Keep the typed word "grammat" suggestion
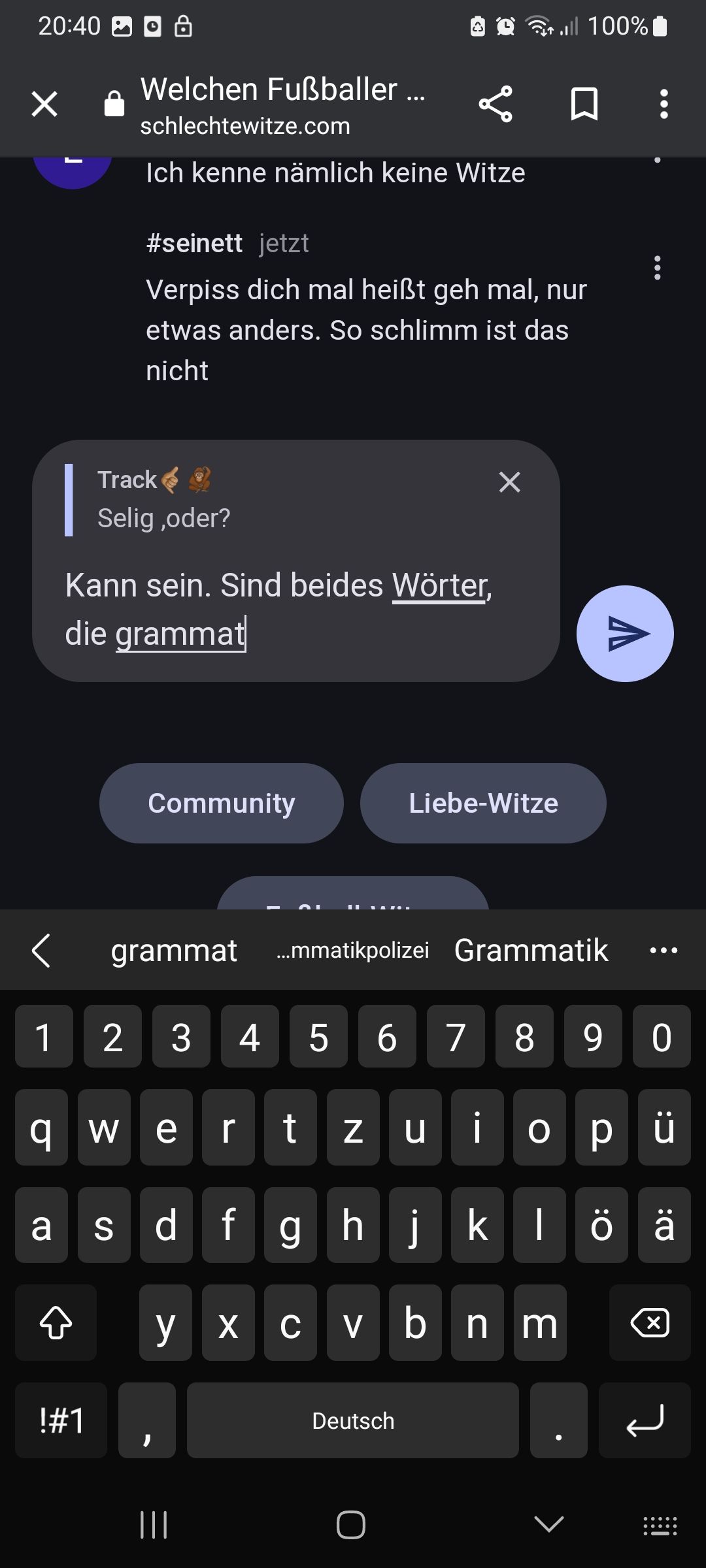Viewport: 706px width, 1568px height. [x=174, y=950]
